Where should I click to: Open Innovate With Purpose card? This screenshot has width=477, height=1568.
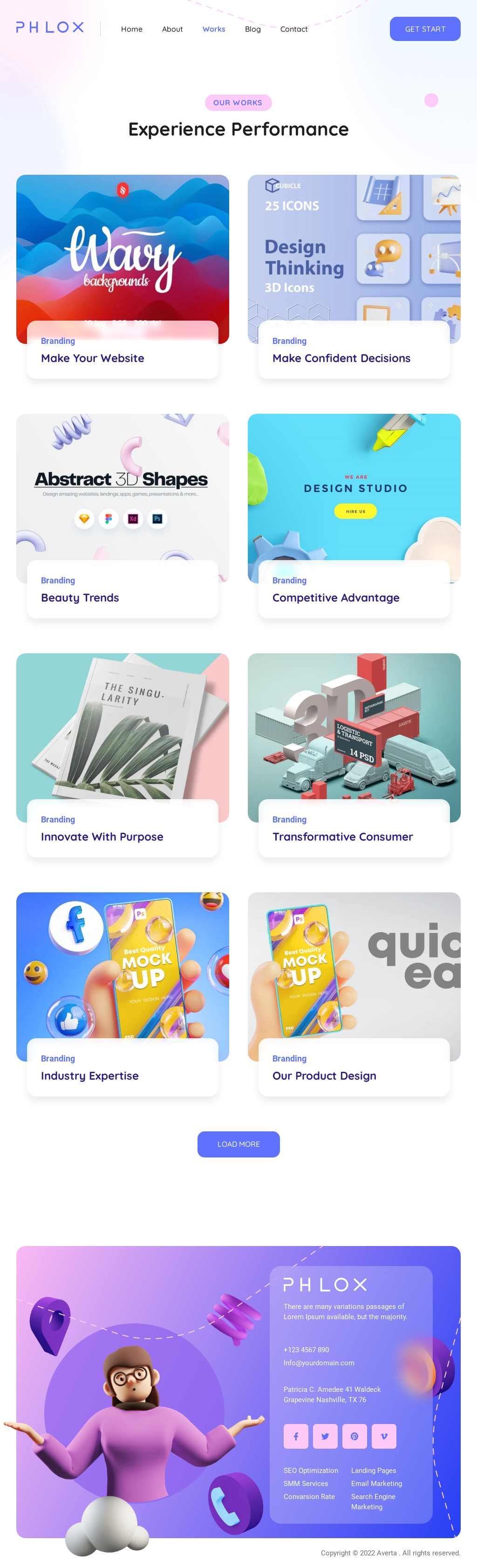pos(102,837)
